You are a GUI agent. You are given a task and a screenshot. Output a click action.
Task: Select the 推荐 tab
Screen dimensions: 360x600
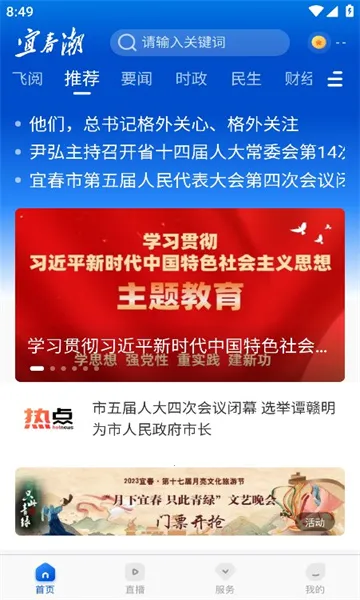(82, 79)
